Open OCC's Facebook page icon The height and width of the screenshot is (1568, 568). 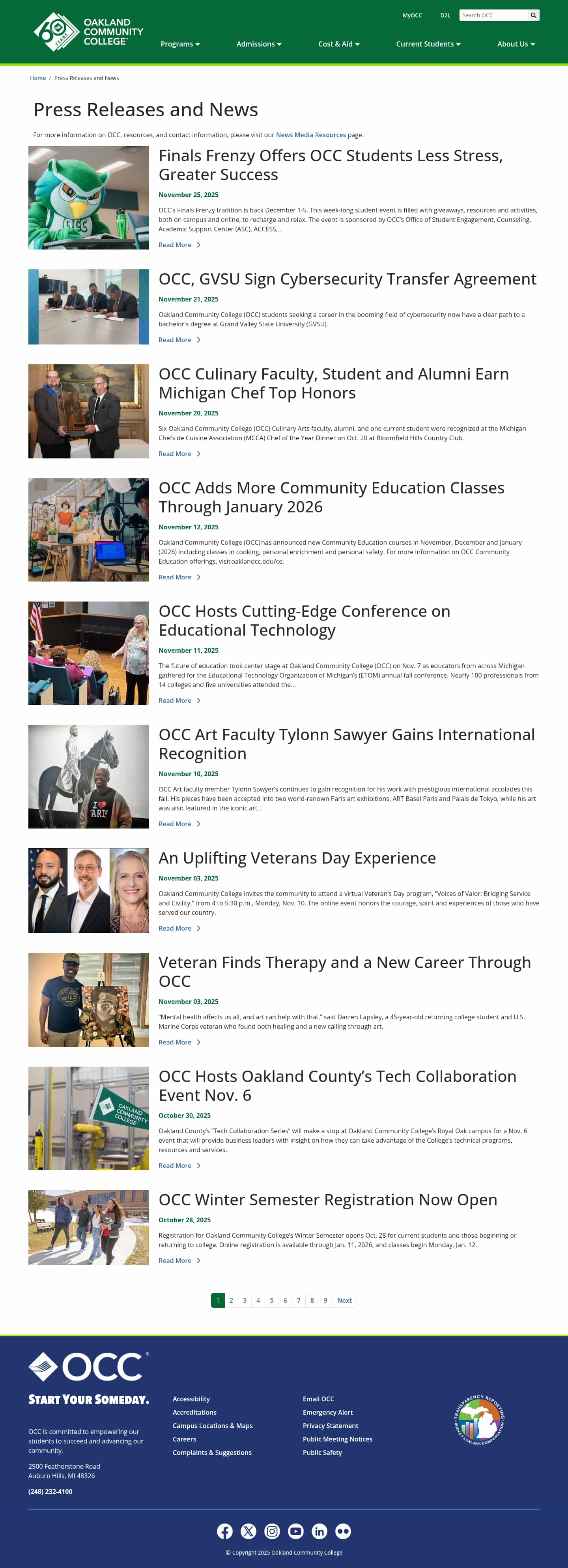(225, 1531)
